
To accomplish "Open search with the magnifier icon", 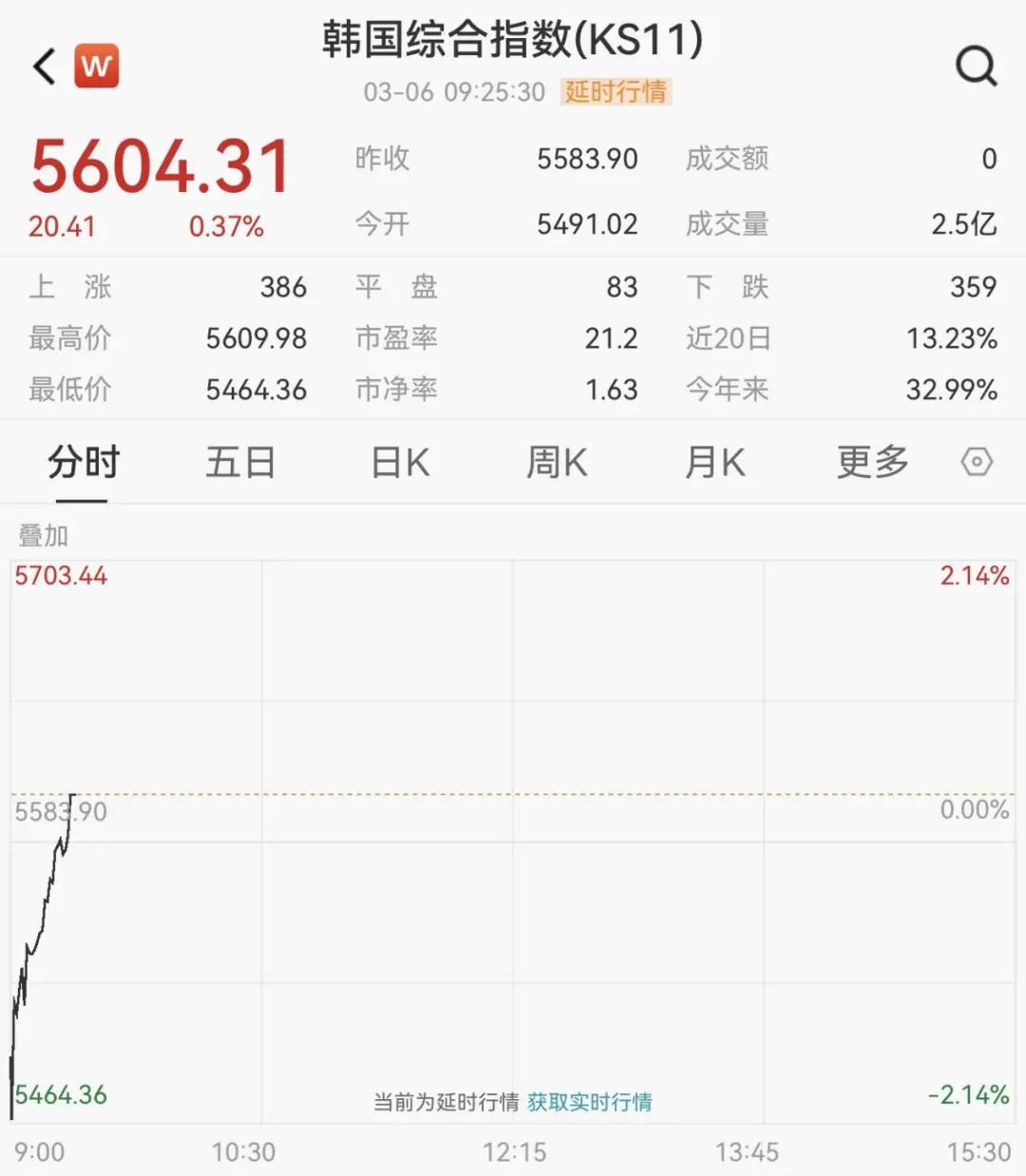I will click(x=975, y=66).
